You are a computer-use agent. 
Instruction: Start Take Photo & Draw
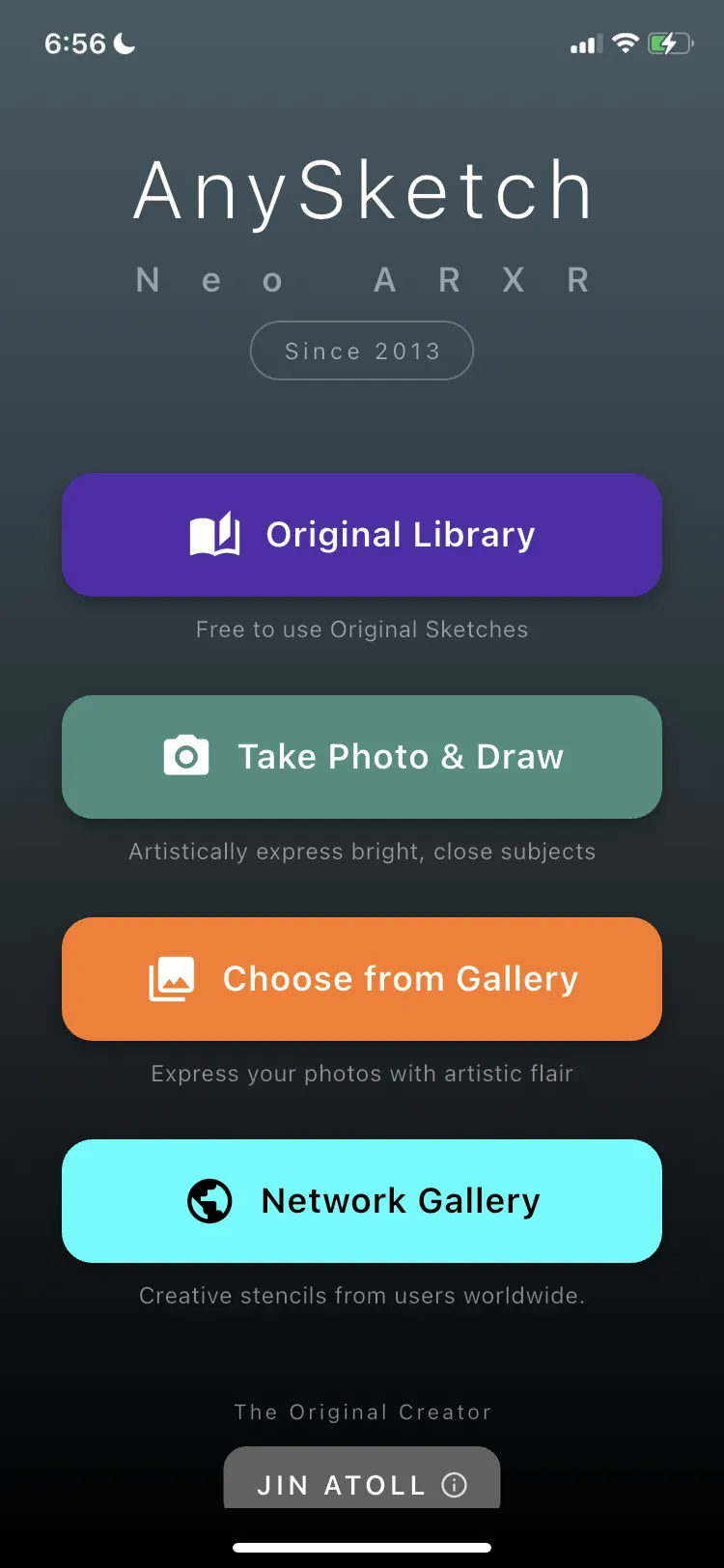click(x=362, y=757)
